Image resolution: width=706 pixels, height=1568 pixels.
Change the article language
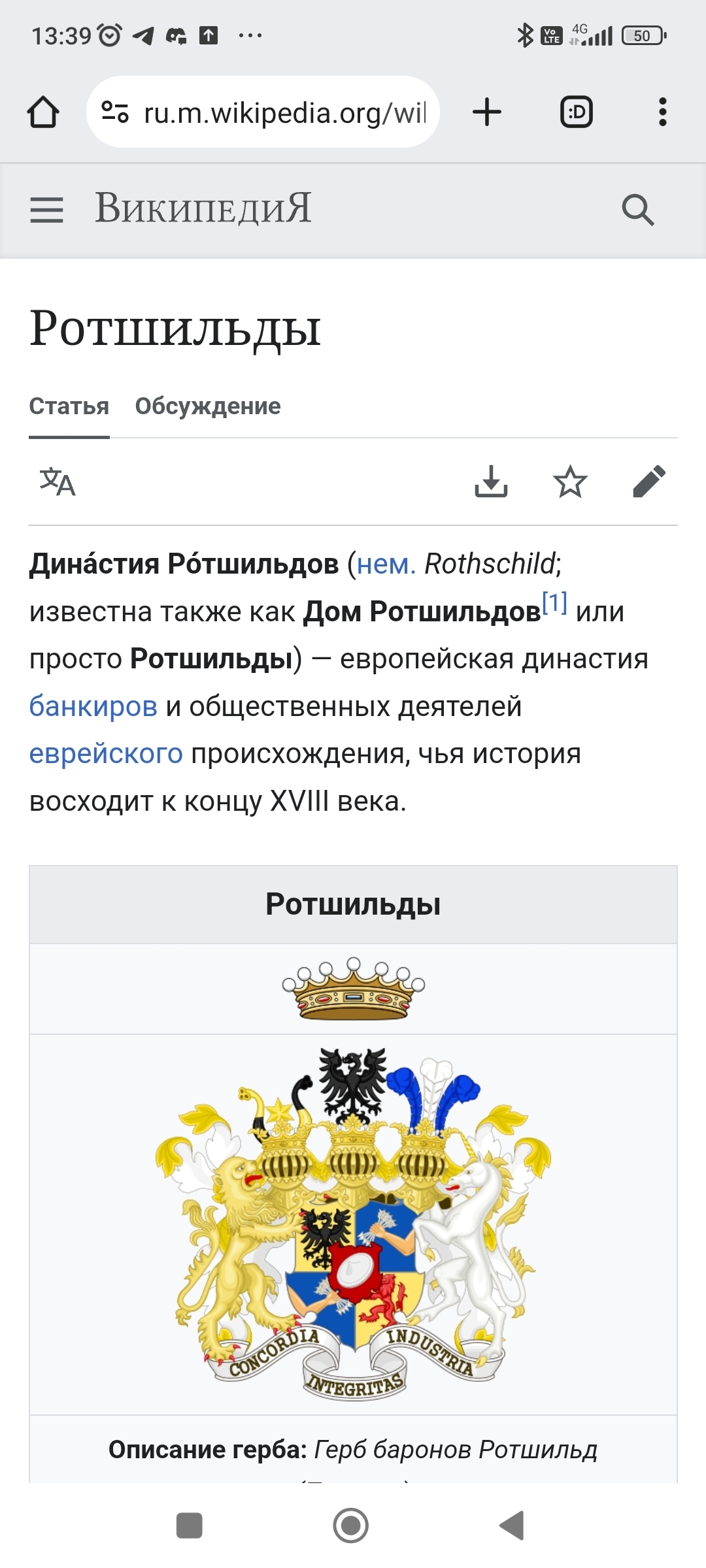tap(58, 482)
